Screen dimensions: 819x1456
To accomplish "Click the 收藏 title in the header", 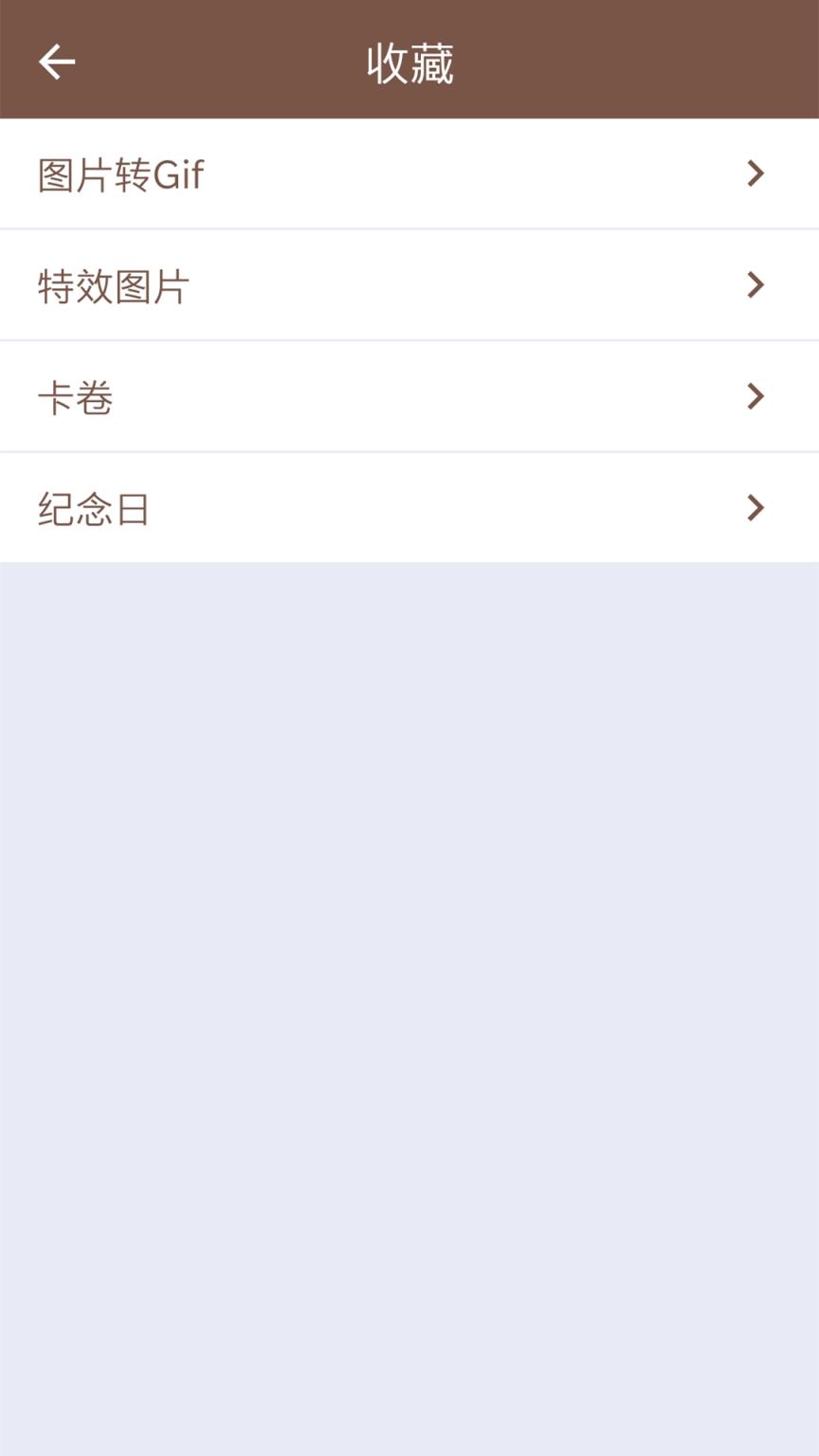I will [409, 61].
